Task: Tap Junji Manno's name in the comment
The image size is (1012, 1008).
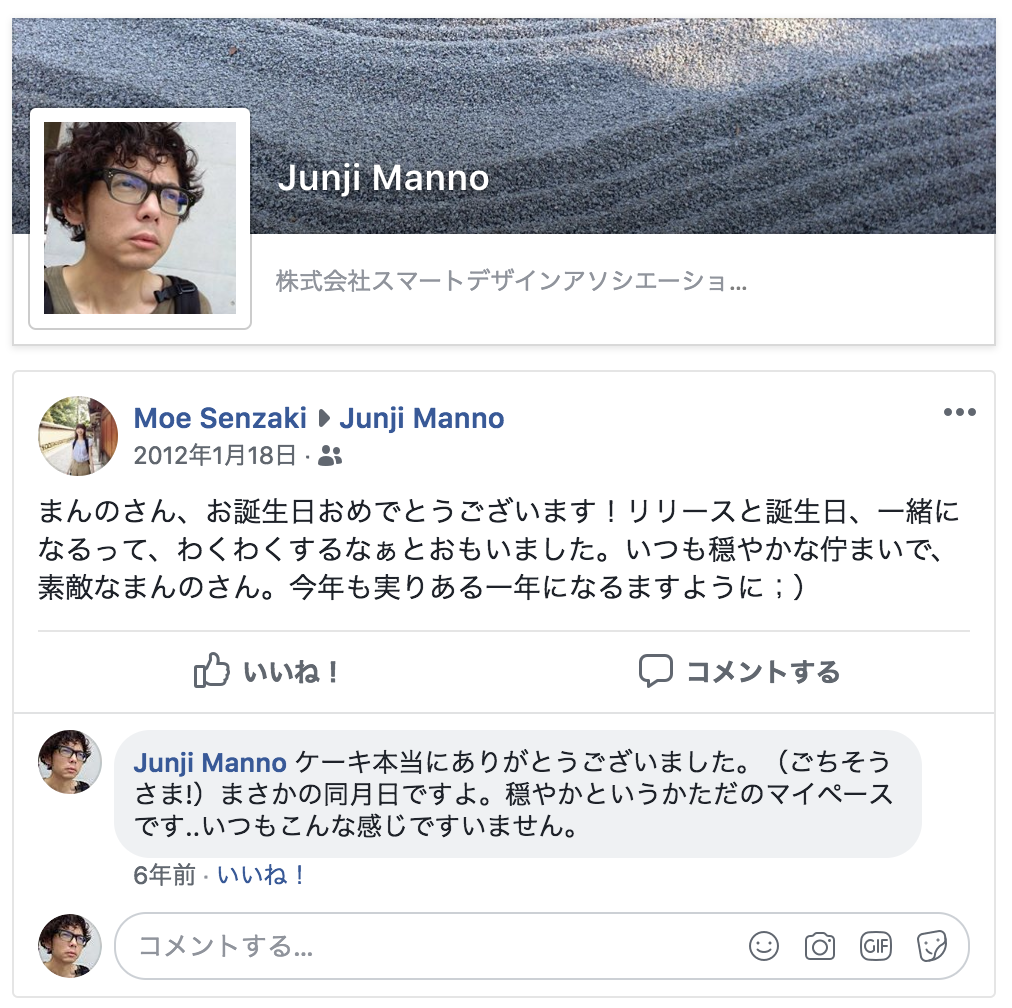Action: [x=210, y=763]
